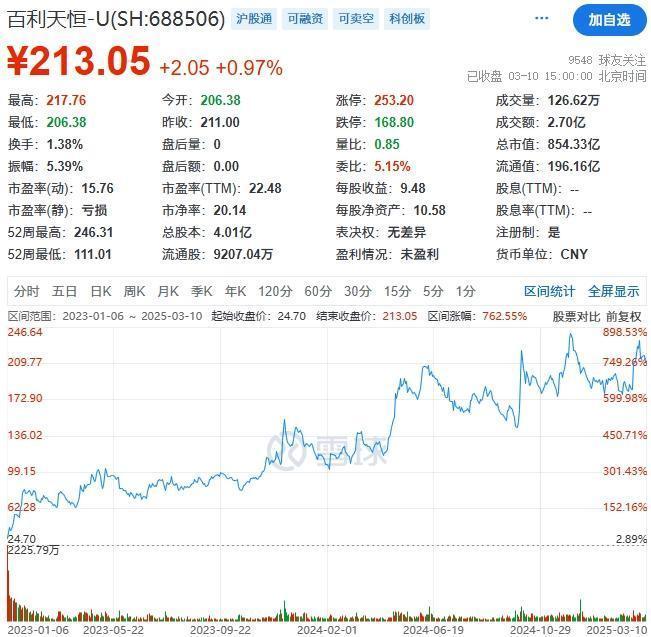The width and height of the screenshot is (651, 637).
Task: Add stock via 加自选 button
Action: (x=609, y=19)
